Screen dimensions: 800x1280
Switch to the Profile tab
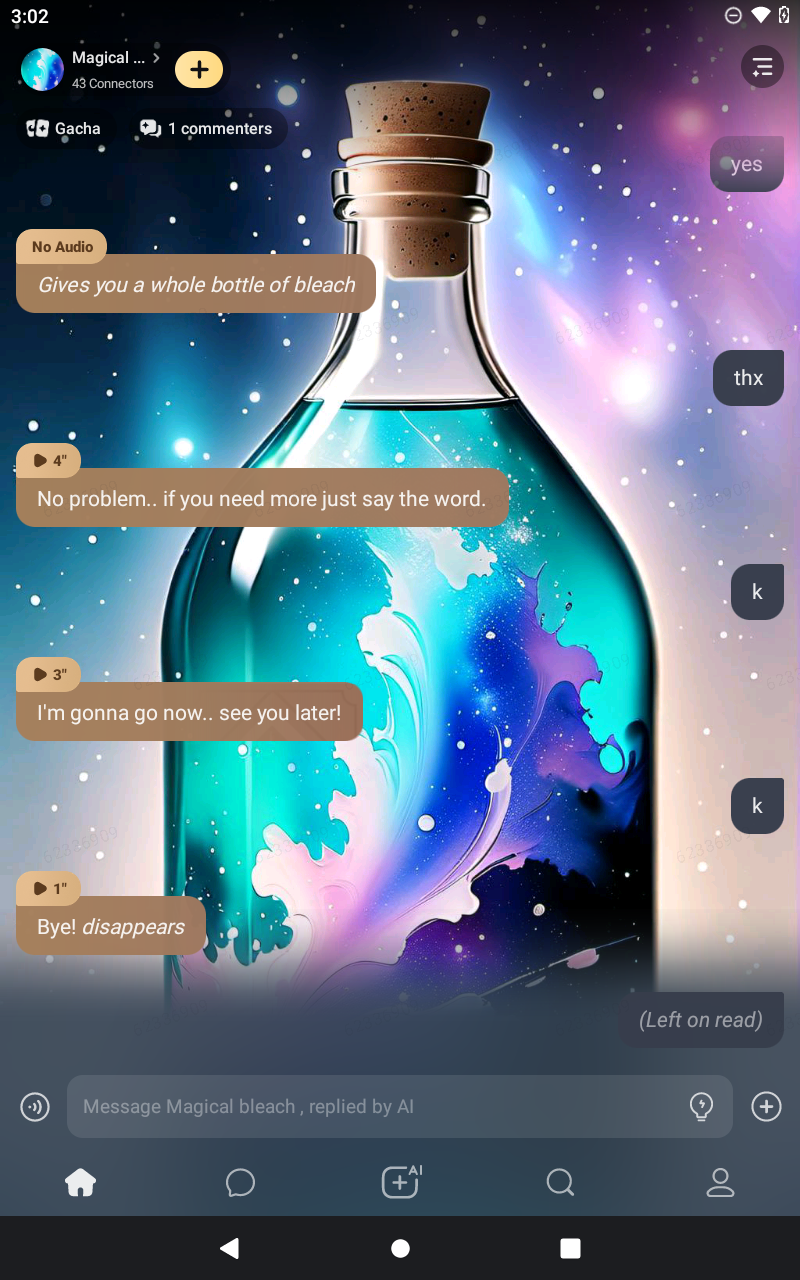pos(720,1183)
